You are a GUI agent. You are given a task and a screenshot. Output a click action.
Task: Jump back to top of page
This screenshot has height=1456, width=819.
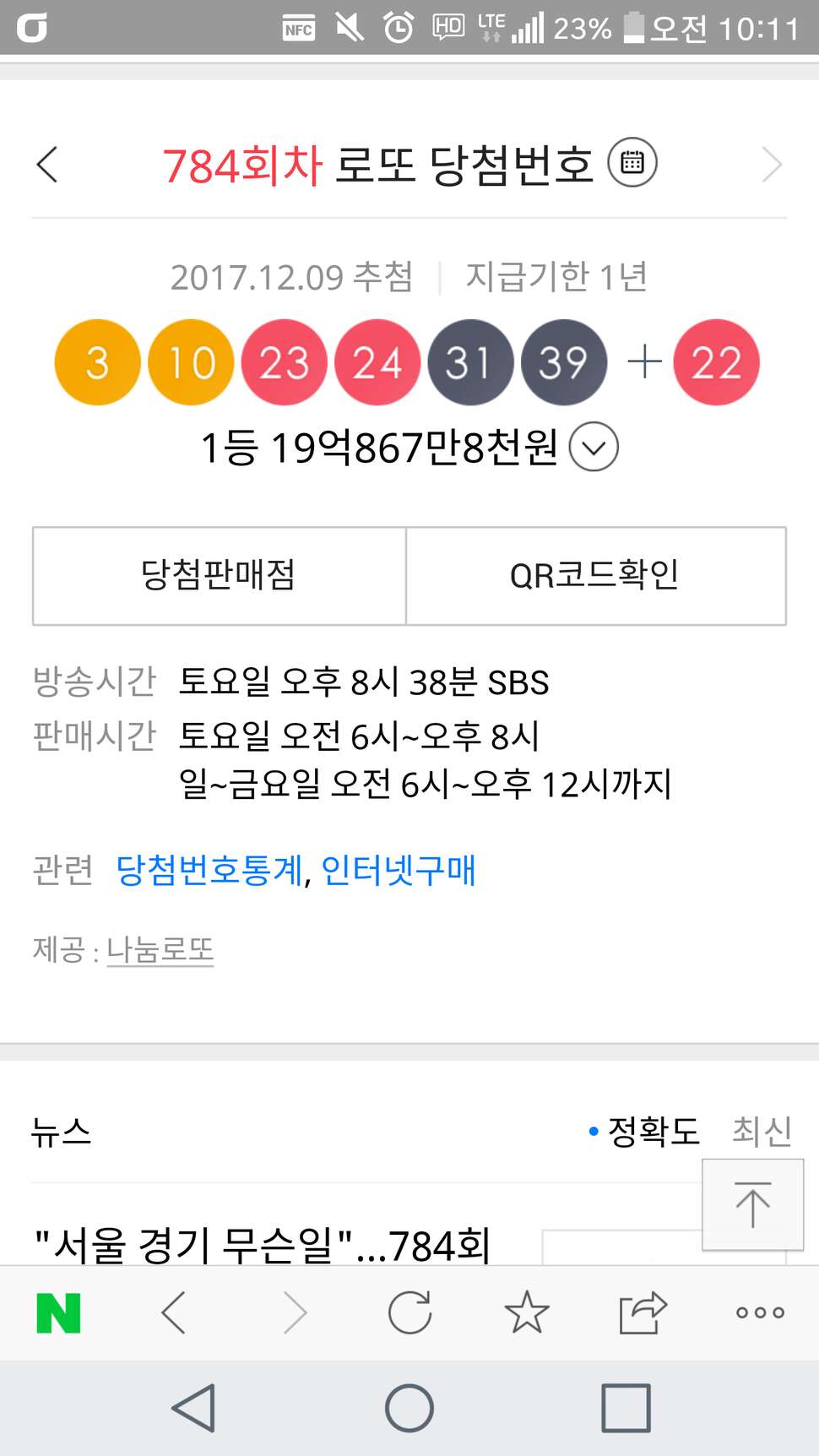click(x=752, y=1204)
